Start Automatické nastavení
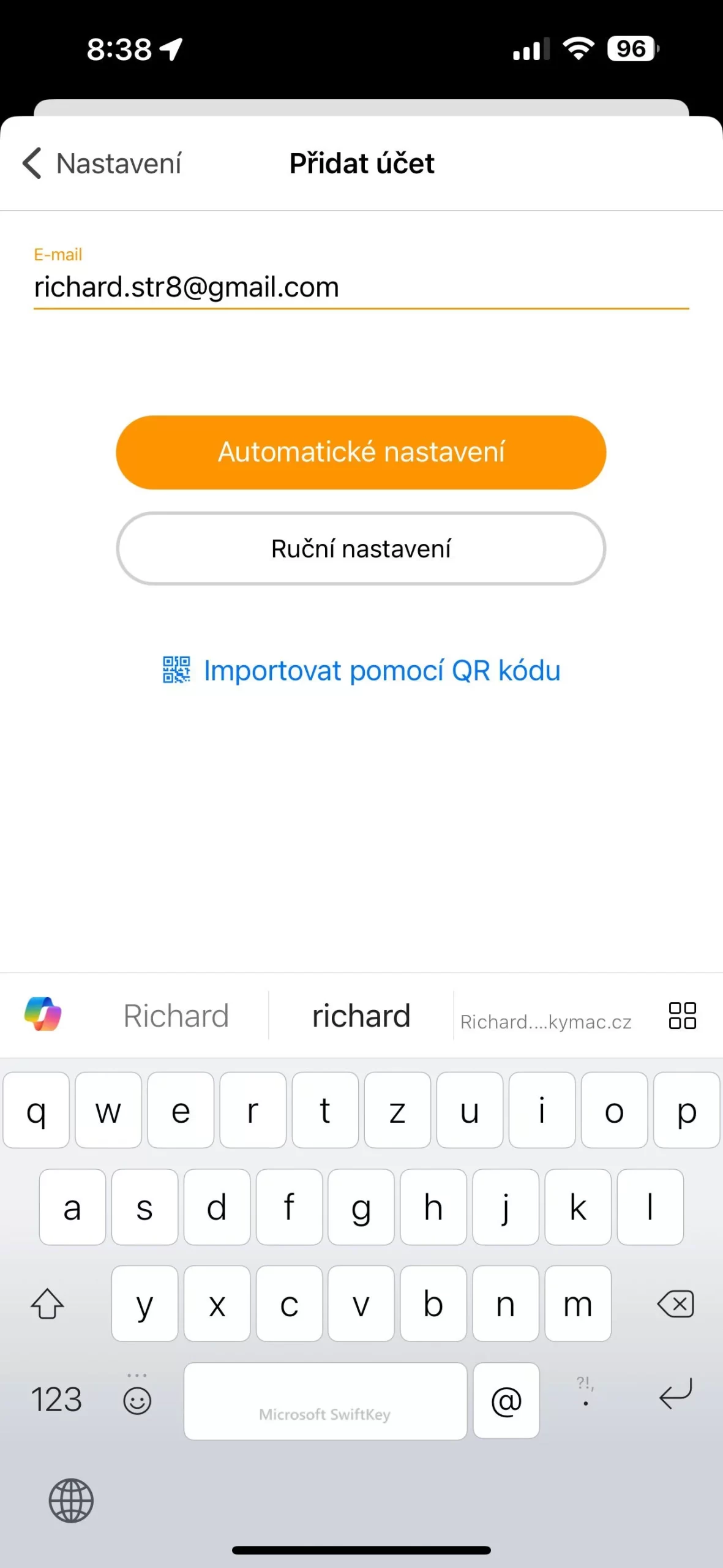Viewport: 723px width, 1568px height. 361,452
